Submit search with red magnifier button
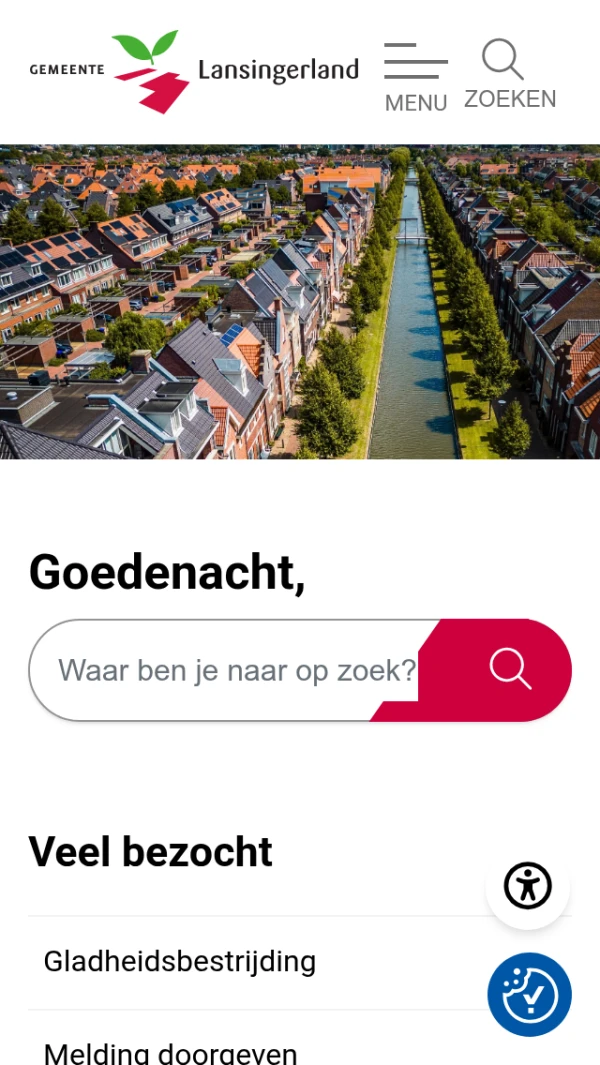Image resolution: width=600 pixels, height=1065 pixels. click(509, 669)
